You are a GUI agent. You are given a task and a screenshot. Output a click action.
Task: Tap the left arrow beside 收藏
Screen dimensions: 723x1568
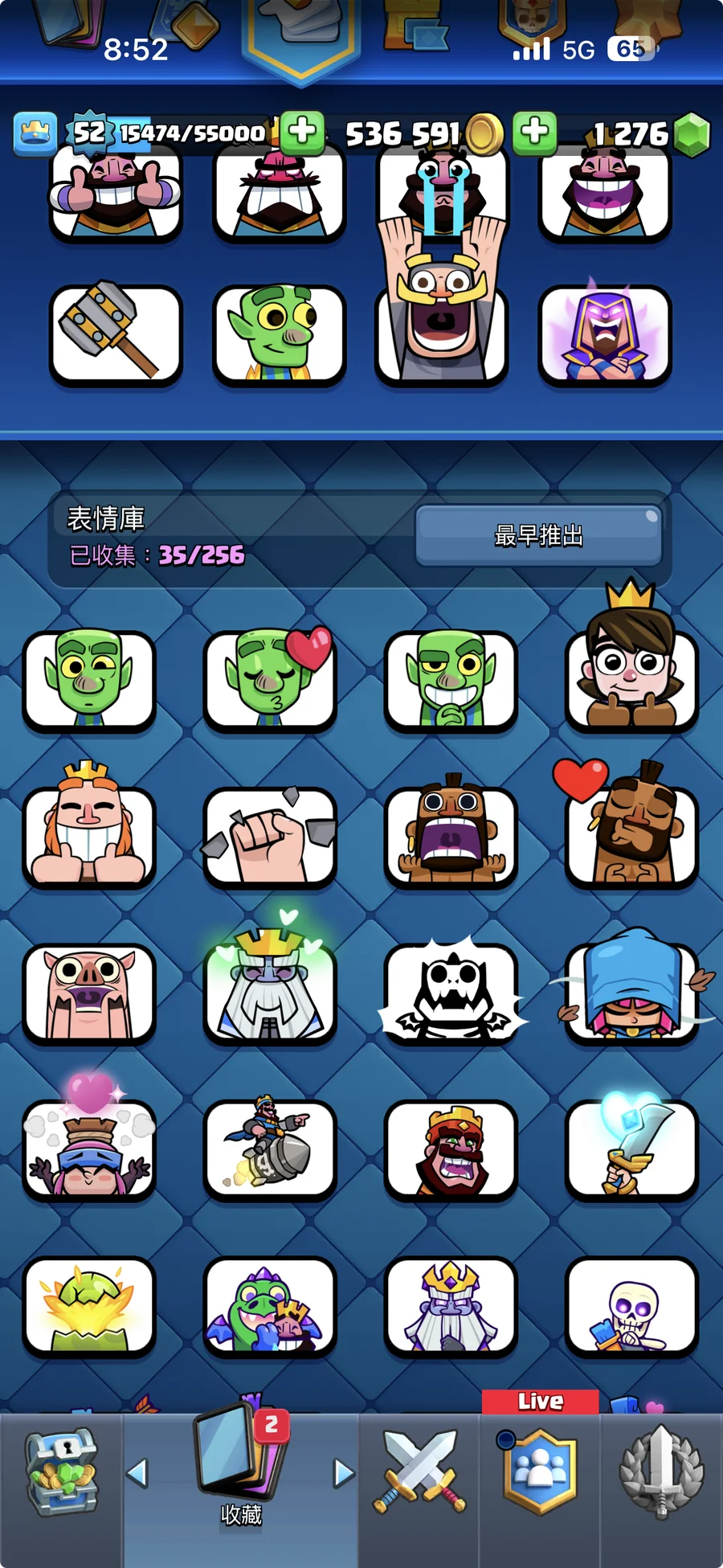coord(137,1472)
